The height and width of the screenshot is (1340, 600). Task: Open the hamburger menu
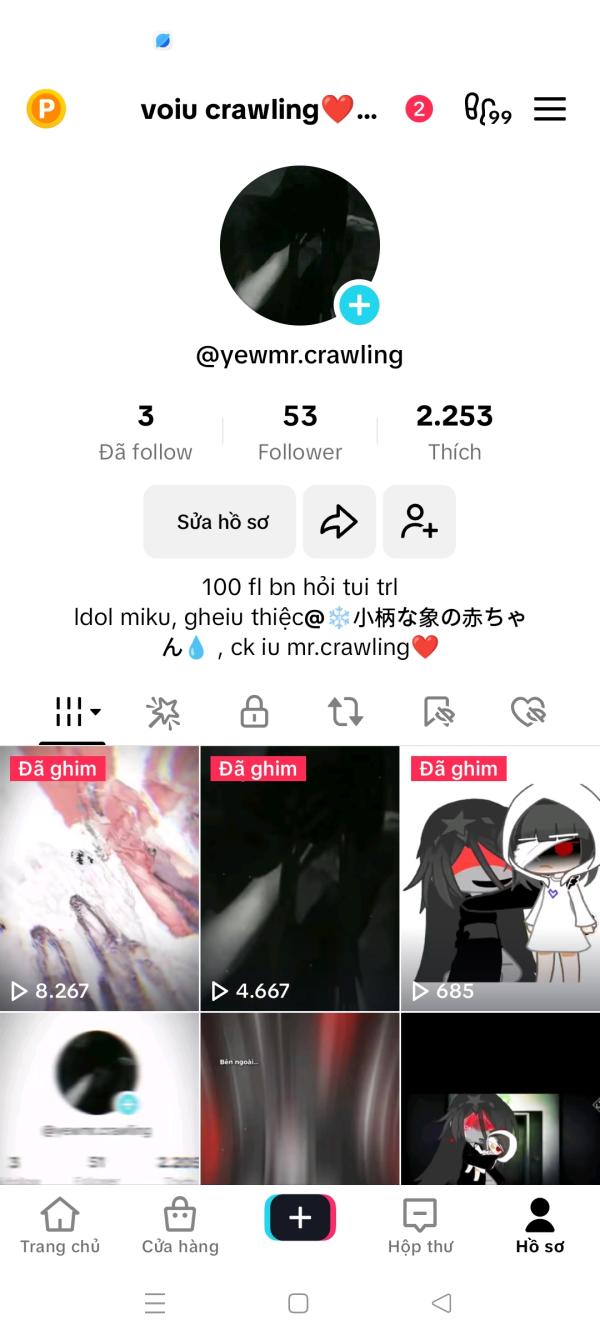click(550, 109)
